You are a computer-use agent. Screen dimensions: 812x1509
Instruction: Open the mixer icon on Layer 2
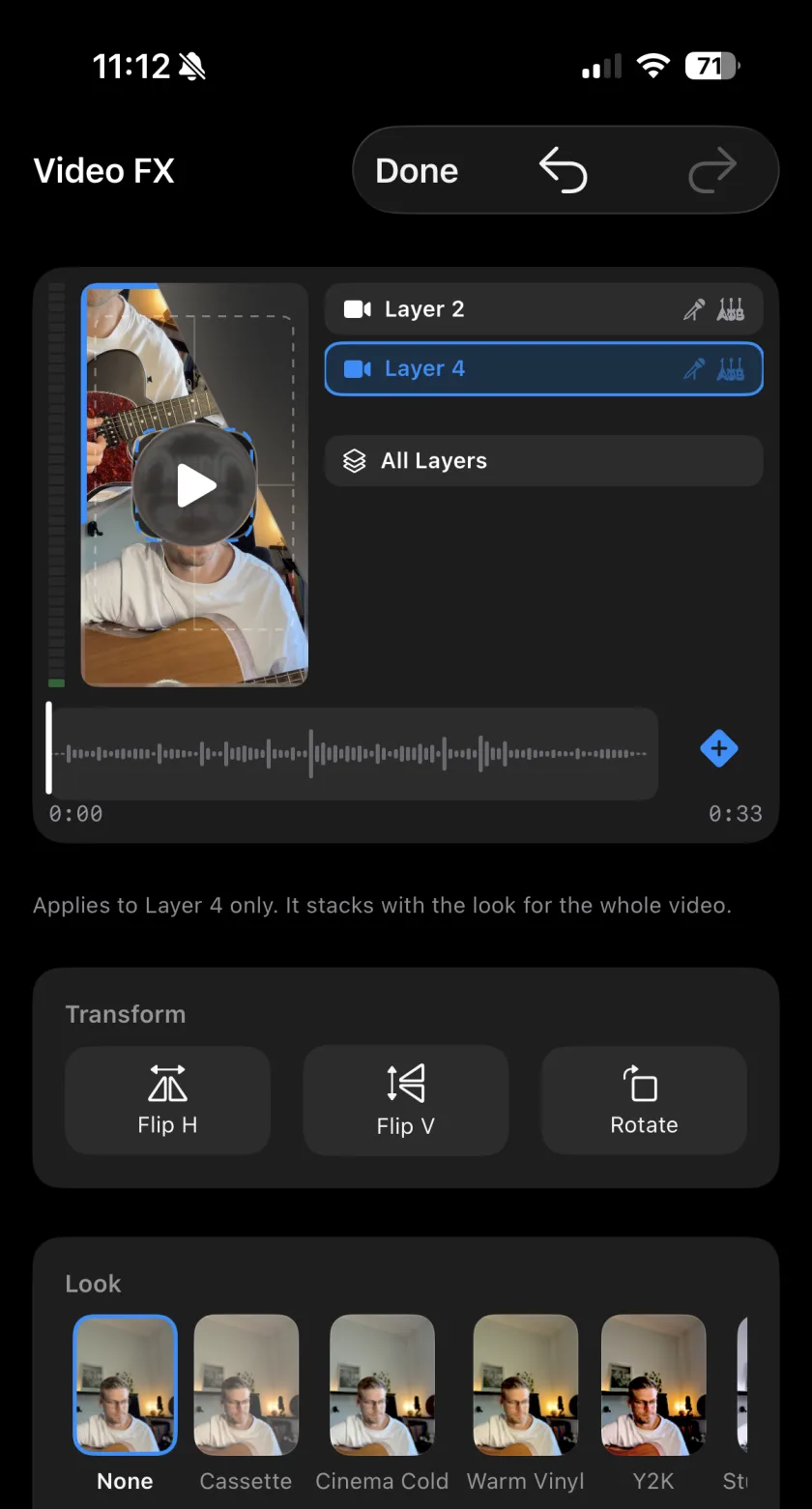(x=731, y=309)
